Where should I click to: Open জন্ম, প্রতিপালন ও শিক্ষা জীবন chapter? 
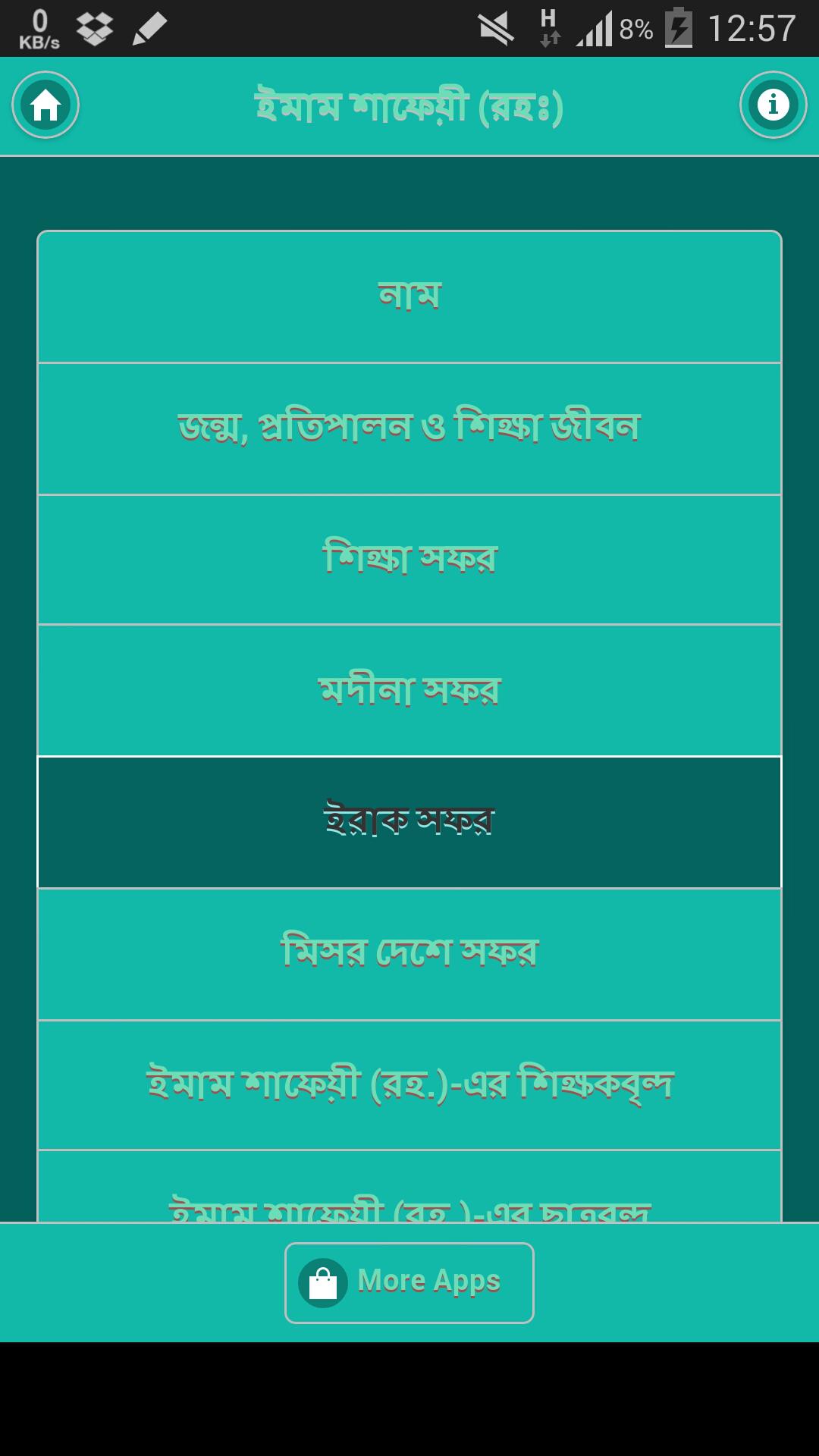409,428
